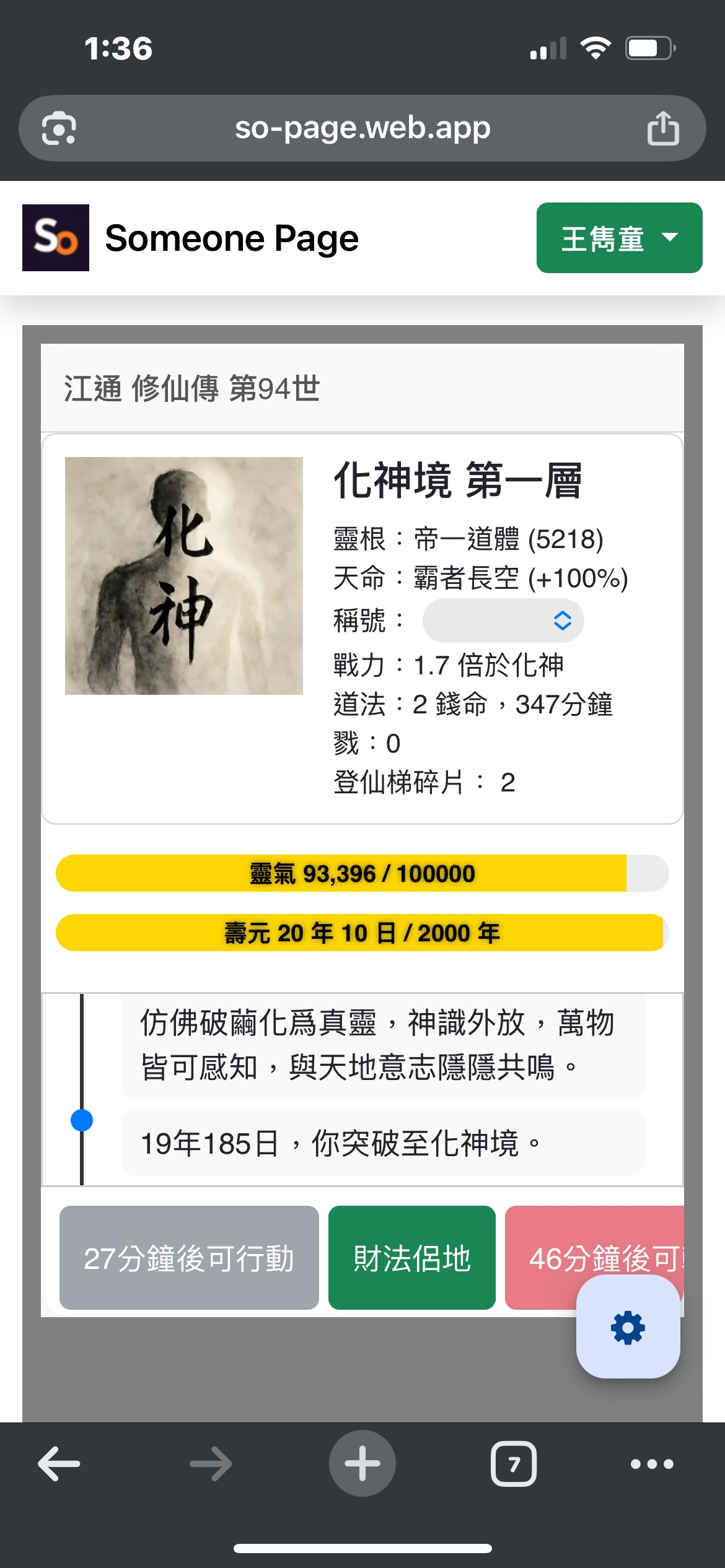Open the 王雋童 user dropdown
The image size is (725, 1568).
coord(618,238)
